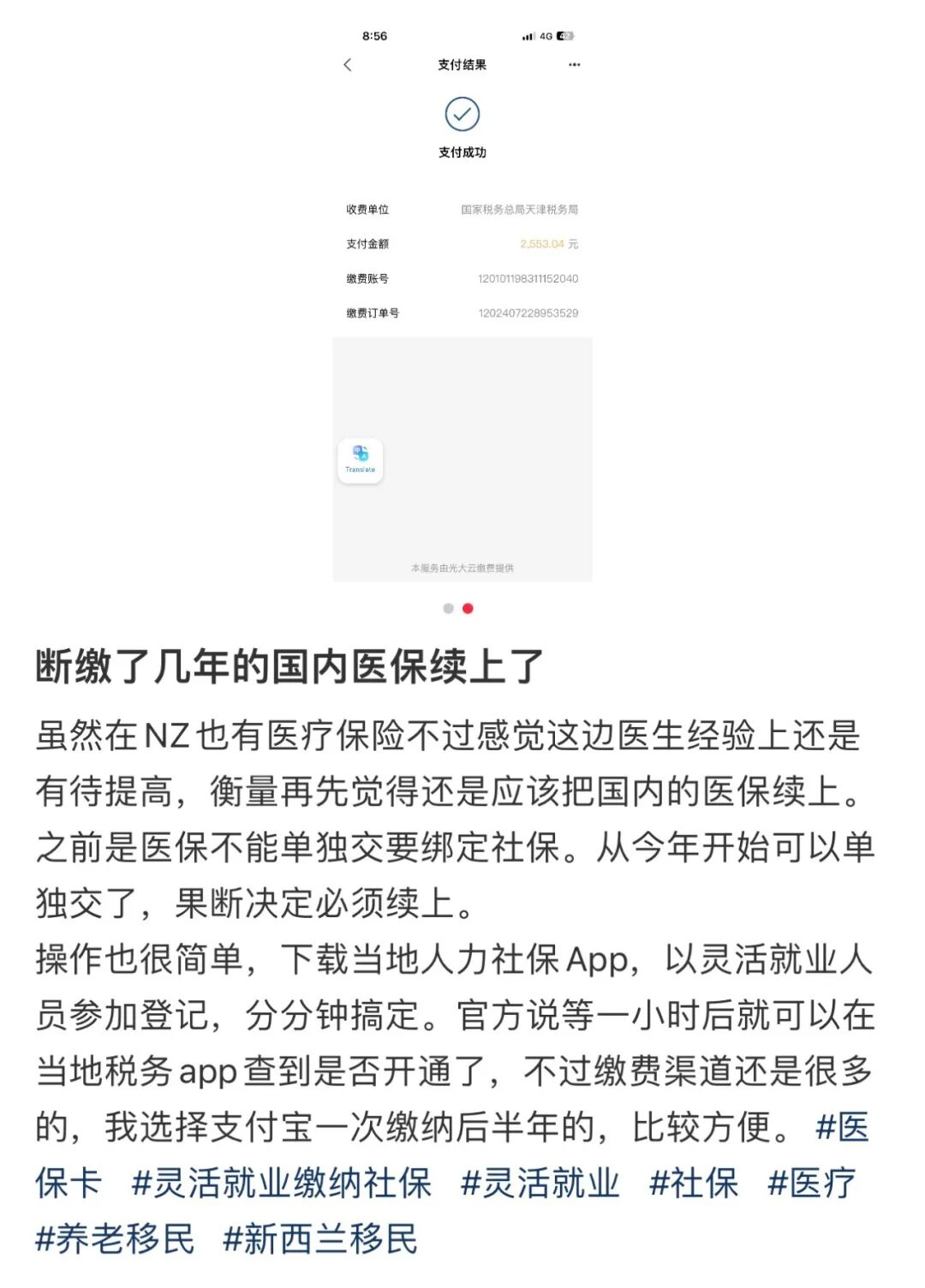Browse the #养老移民 hashtag
Image resolution: width=925 pixels, height=1288 pixels.
tap(115, 1239)
